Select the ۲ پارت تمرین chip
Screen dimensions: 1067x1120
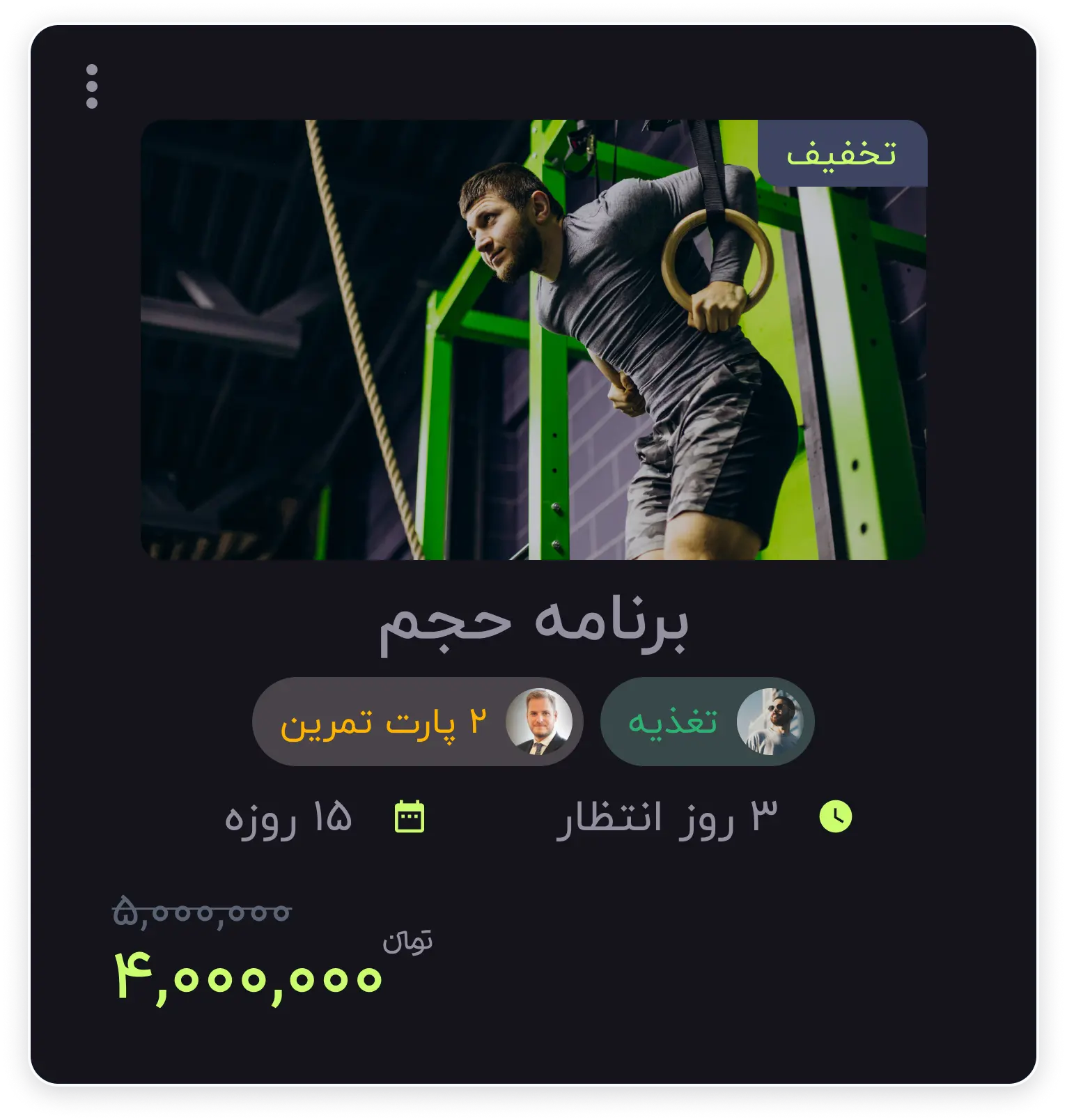[x=417, y=722]
